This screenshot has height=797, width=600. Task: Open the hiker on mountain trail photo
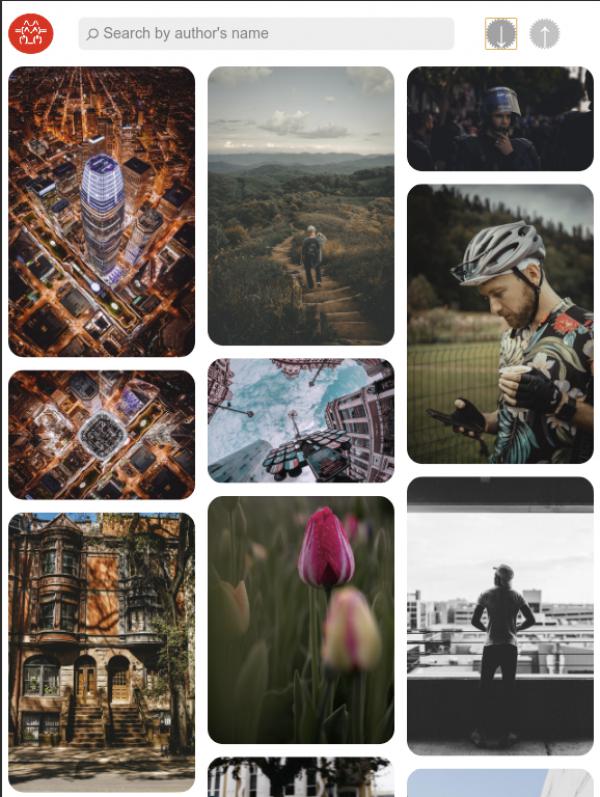[x=301, y=205]
